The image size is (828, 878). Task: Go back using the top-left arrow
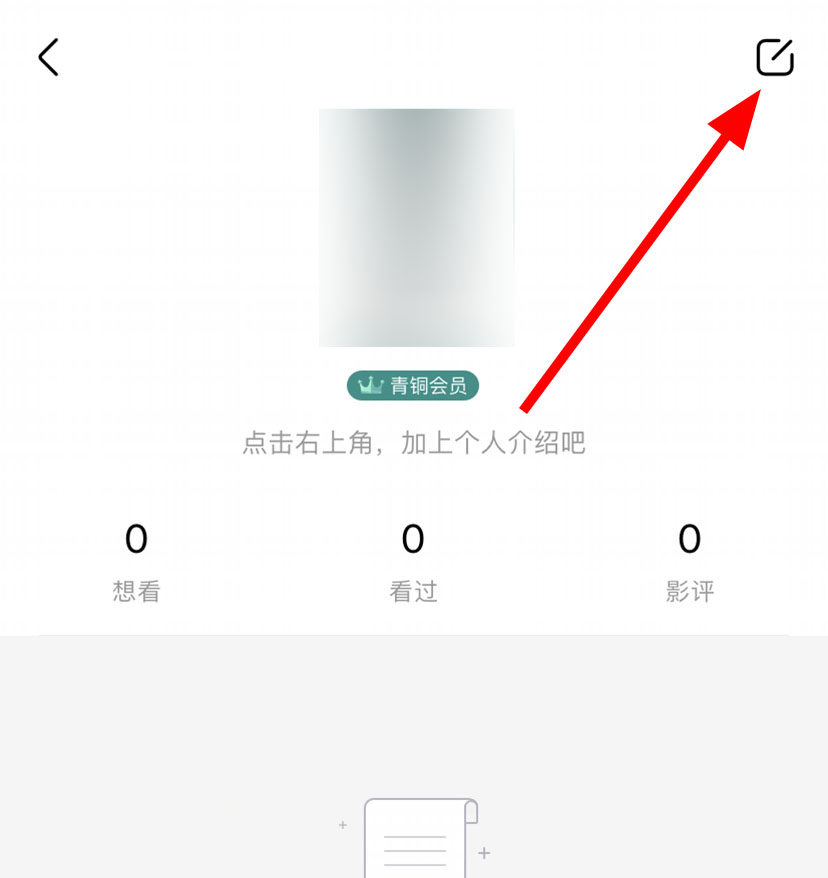(x=48, y=58)
